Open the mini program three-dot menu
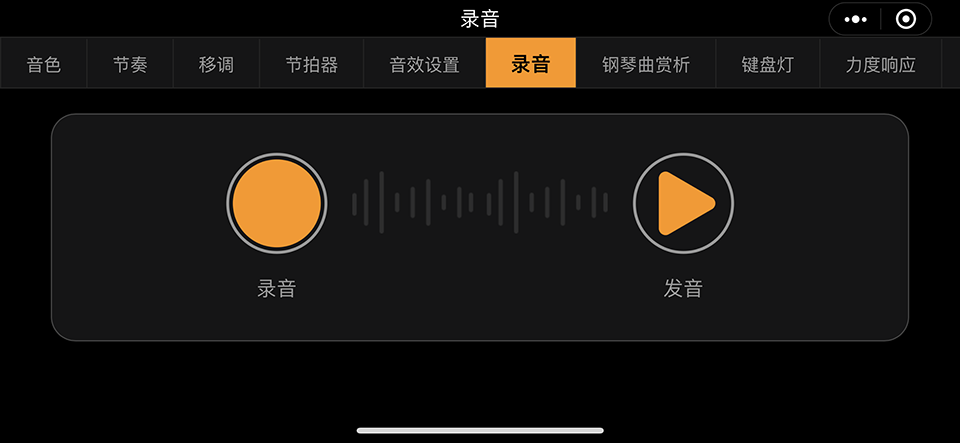Viewport: 960px width, 443px height. click(x=856, y=19)
